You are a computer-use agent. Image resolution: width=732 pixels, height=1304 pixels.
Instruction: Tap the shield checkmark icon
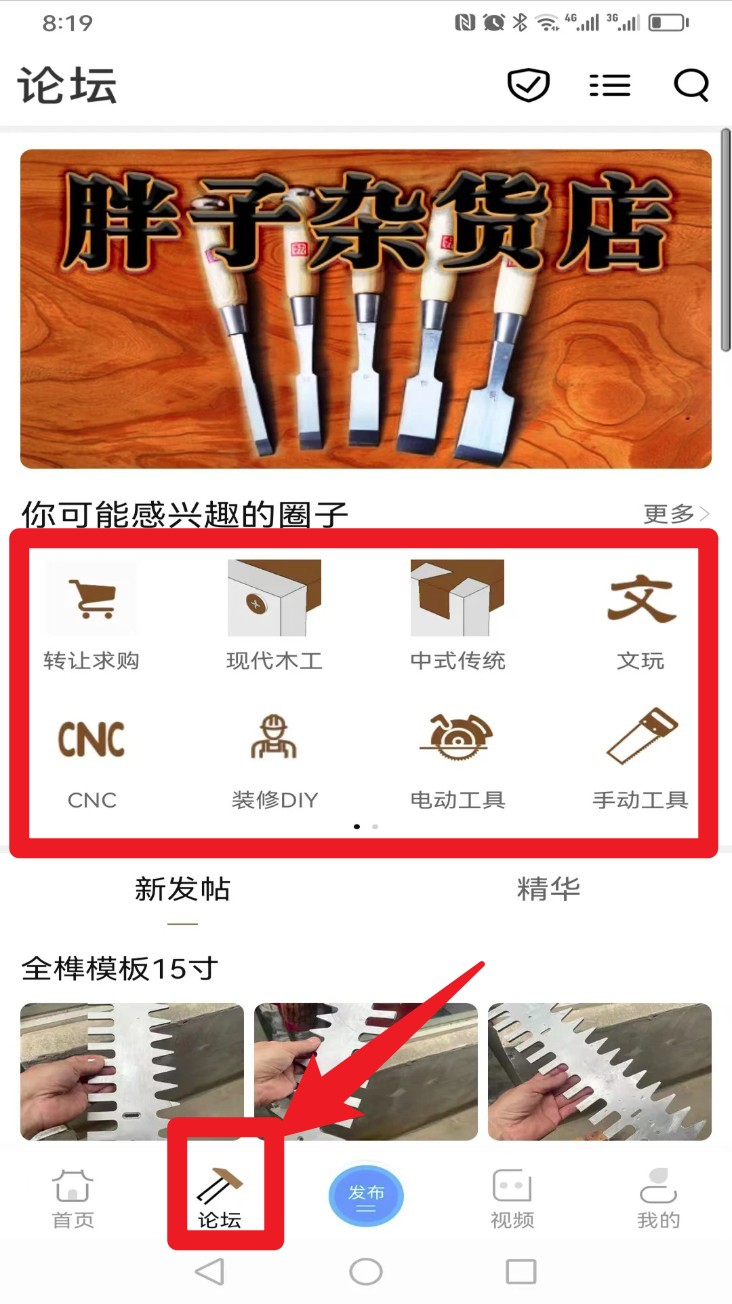coord(529,85)
